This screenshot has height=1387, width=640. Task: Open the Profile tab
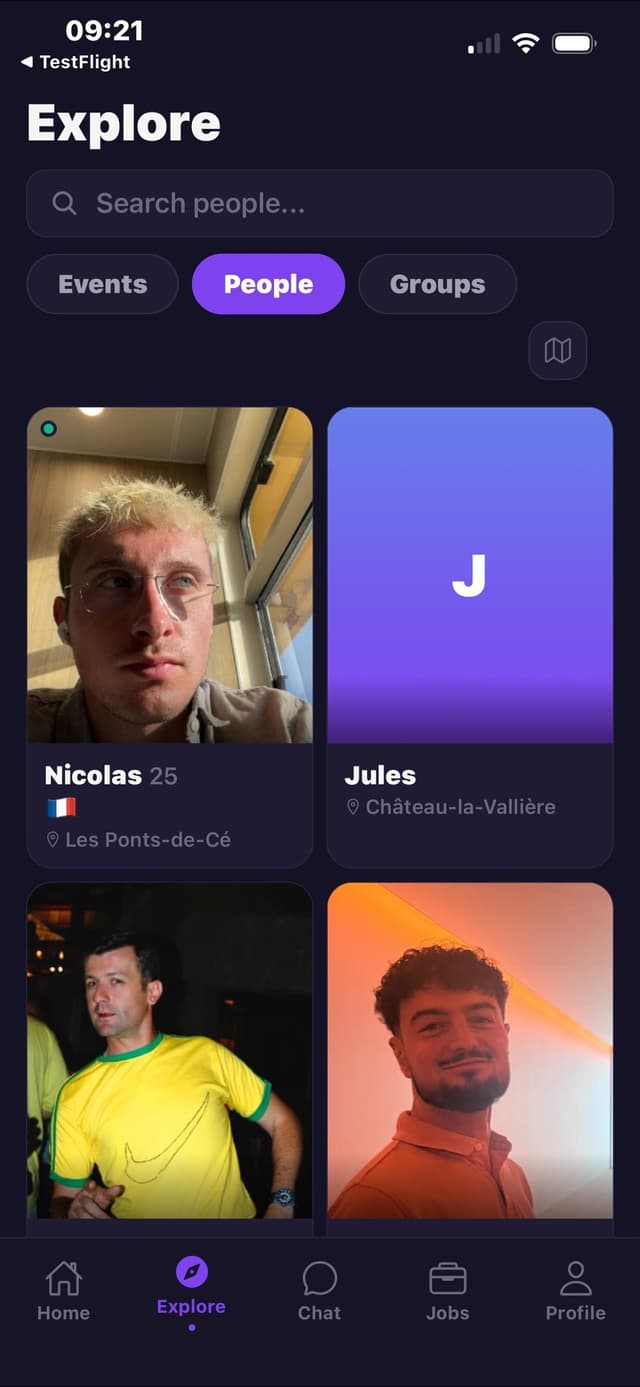tap(575, 1291)
